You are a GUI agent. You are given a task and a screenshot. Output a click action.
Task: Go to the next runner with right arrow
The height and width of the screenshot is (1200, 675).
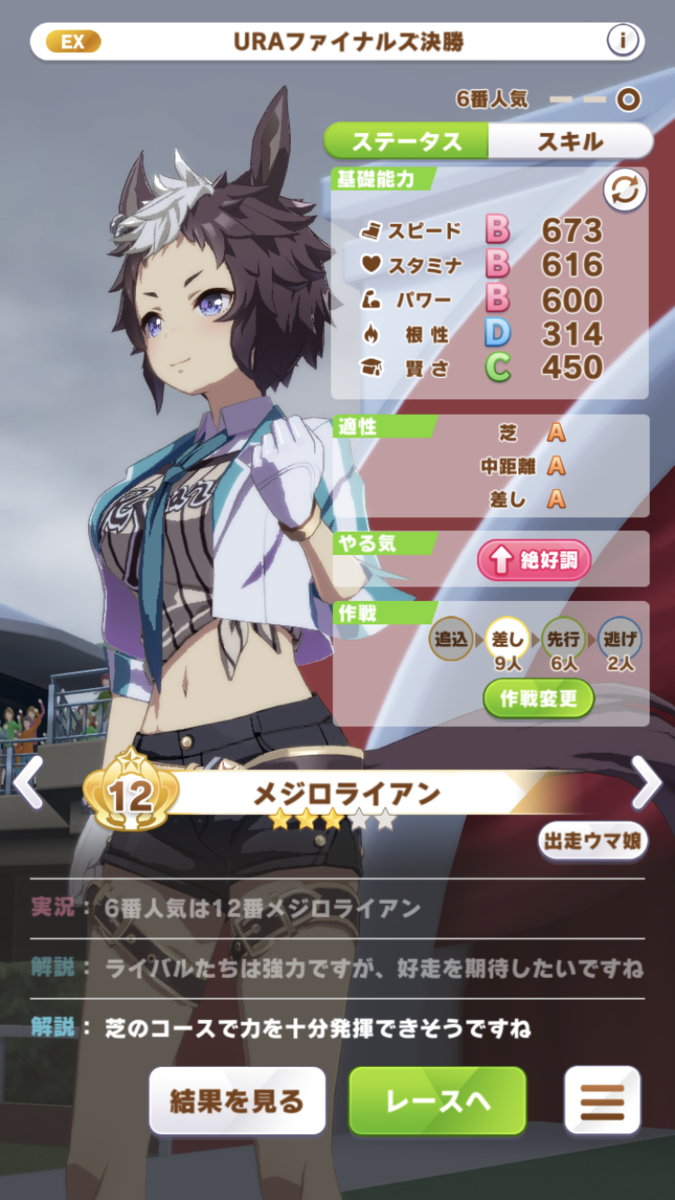[x=647, y=783]
